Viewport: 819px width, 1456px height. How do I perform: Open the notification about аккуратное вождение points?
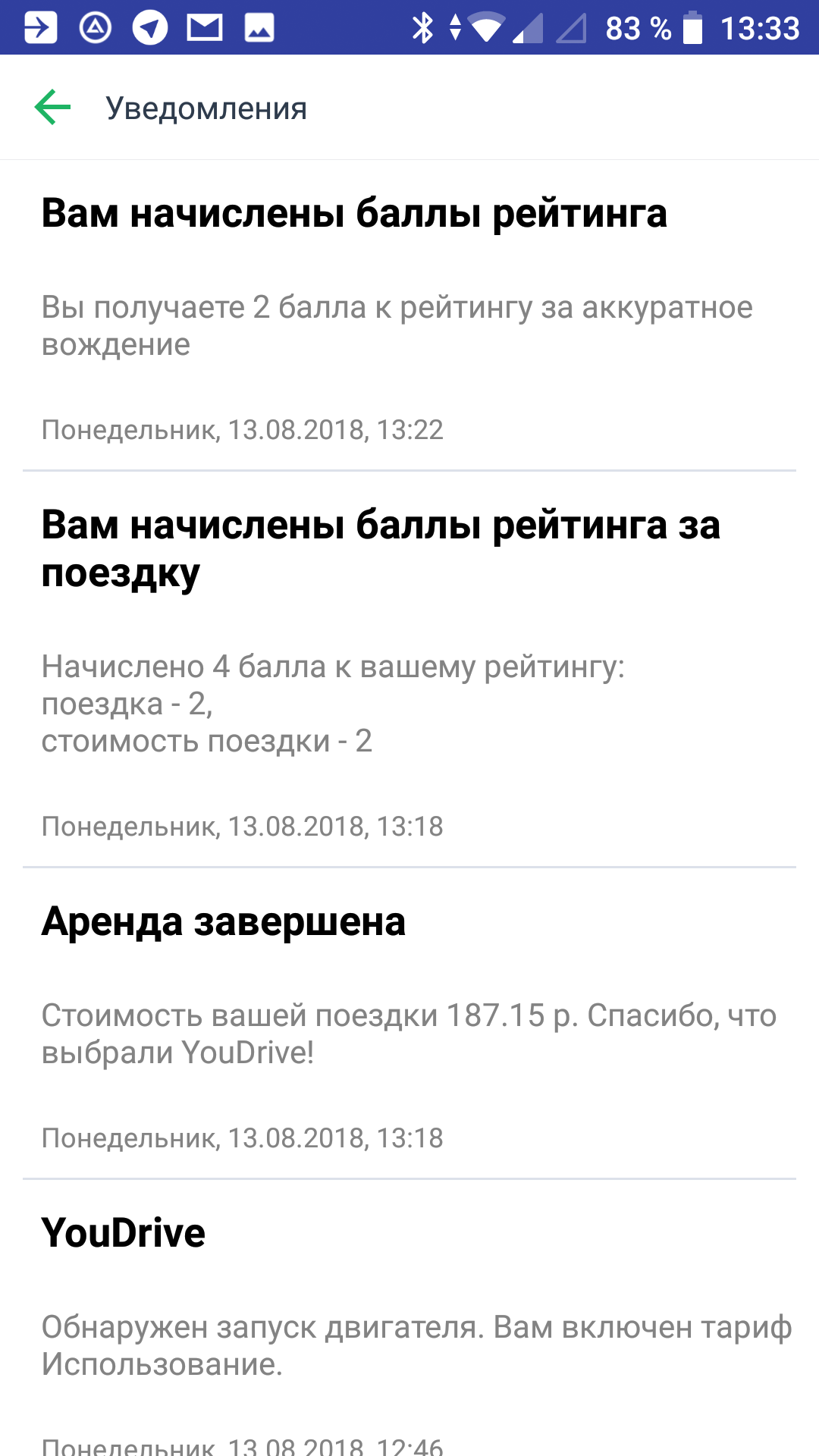pos(409,315)
